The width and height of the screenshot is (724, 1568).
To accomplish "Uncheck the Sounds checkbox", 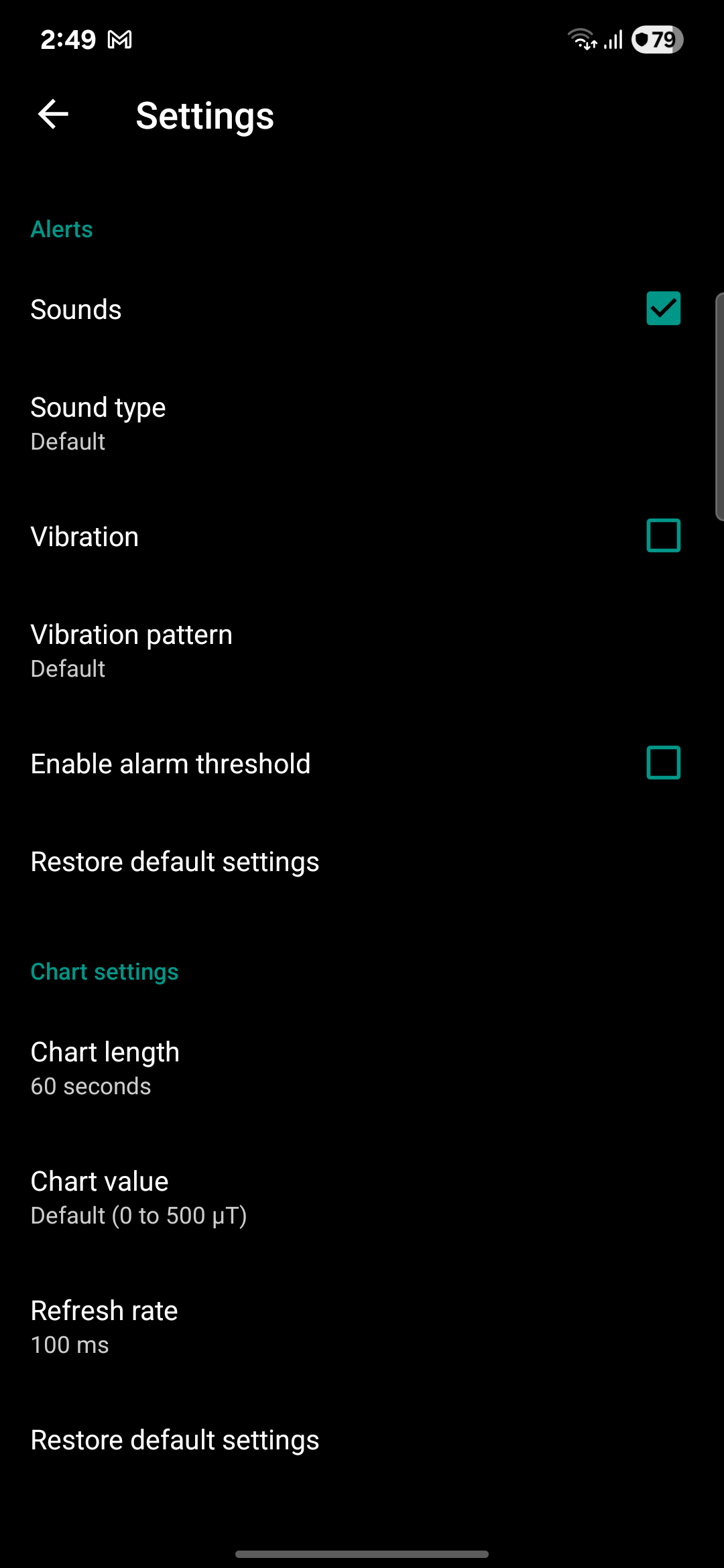I will (663, 308).
